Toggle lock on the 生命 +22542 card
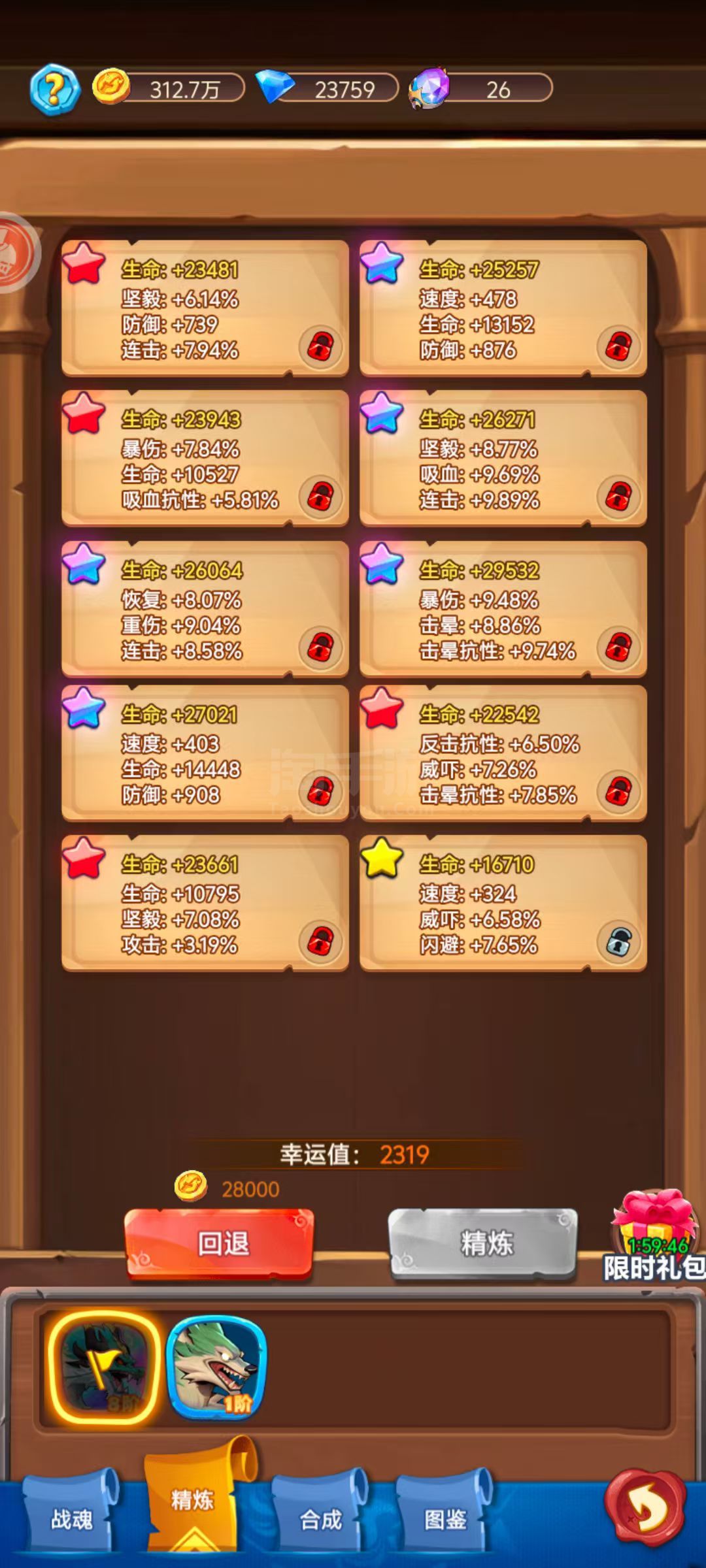 pyautogui.click(x=618, y=792)
